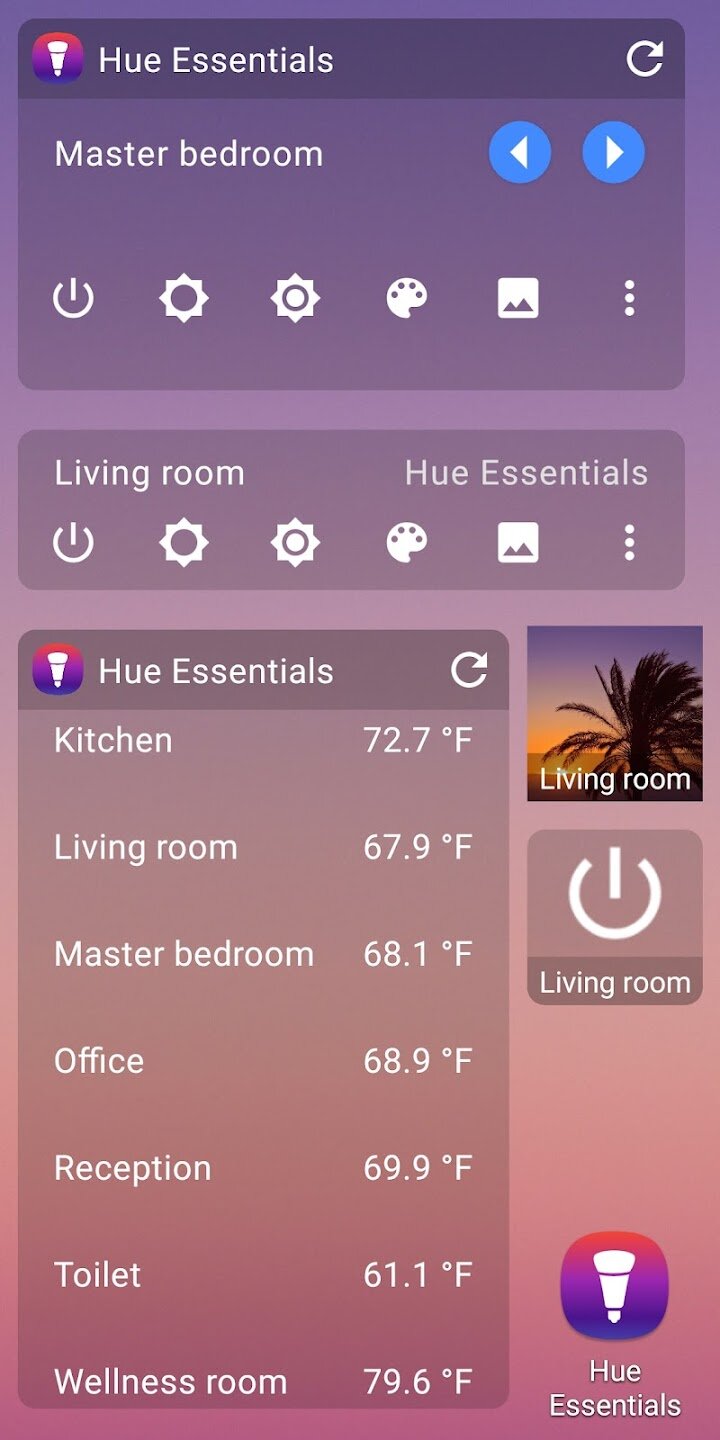Open scenes picture icon for Living room

click(518, 543)
